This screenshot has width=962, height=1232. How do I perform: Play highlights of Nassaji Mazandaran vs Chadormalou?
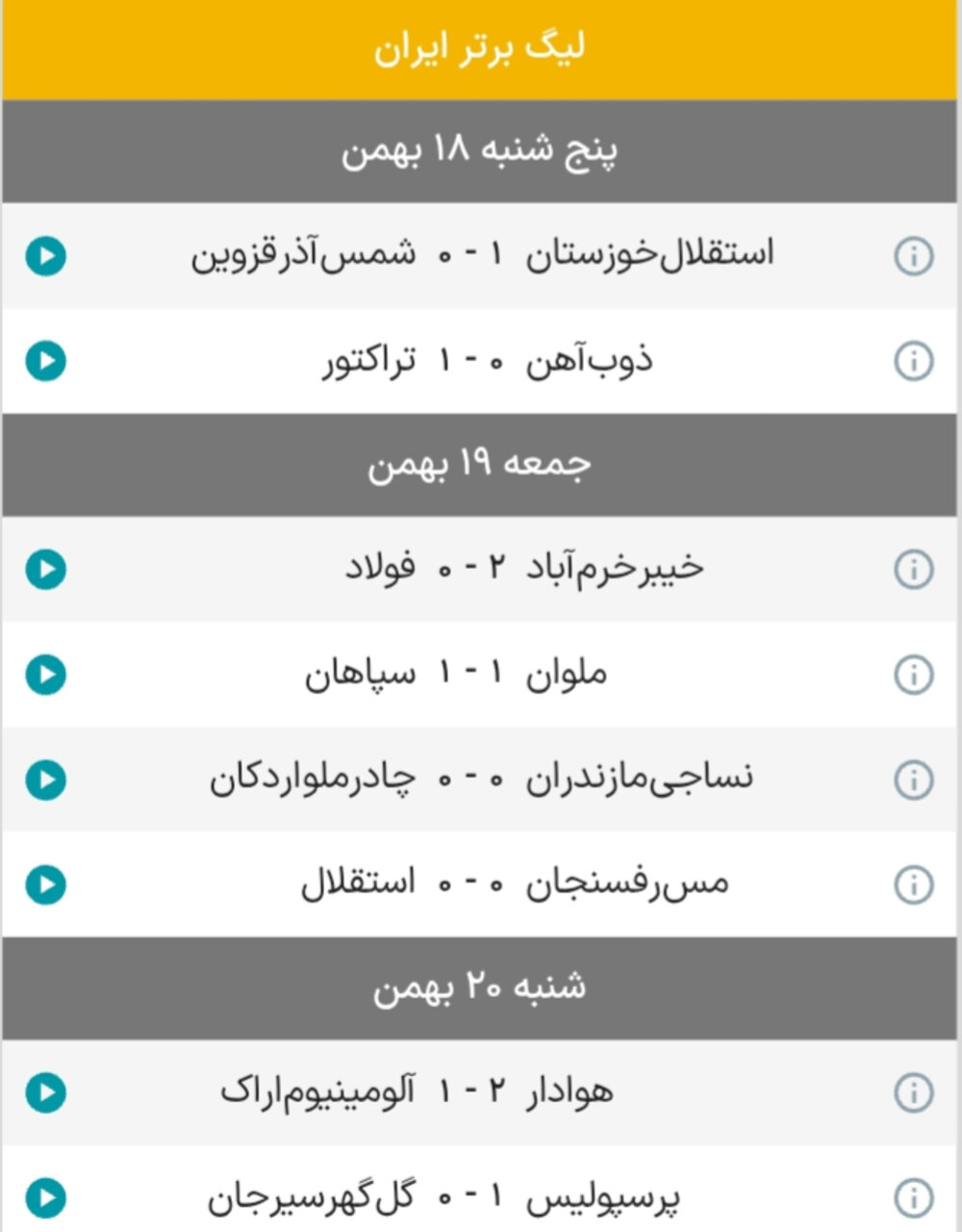[43, 778]
